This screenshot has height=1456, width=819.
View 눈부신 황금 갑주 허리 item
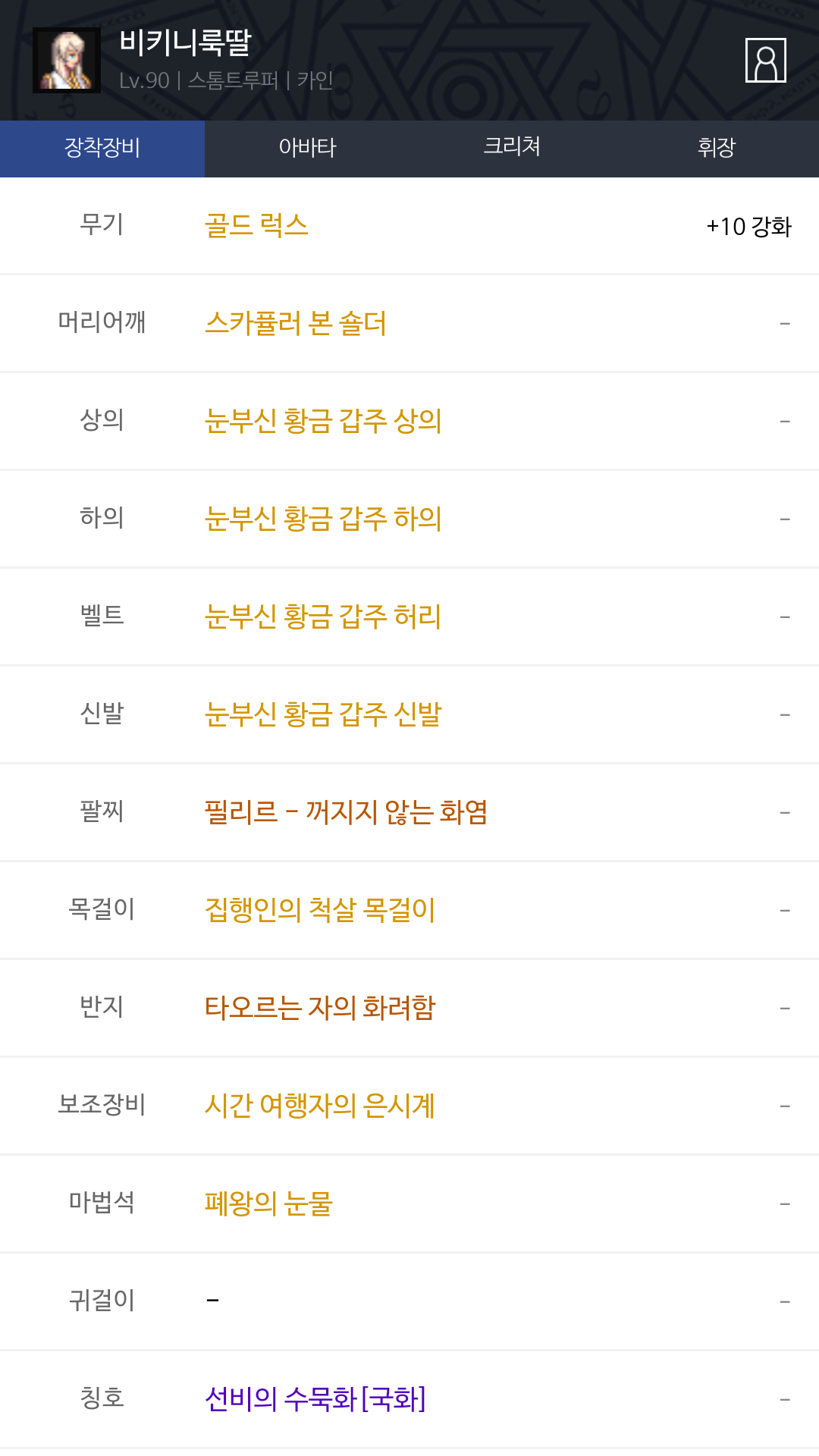click(323, 617)
